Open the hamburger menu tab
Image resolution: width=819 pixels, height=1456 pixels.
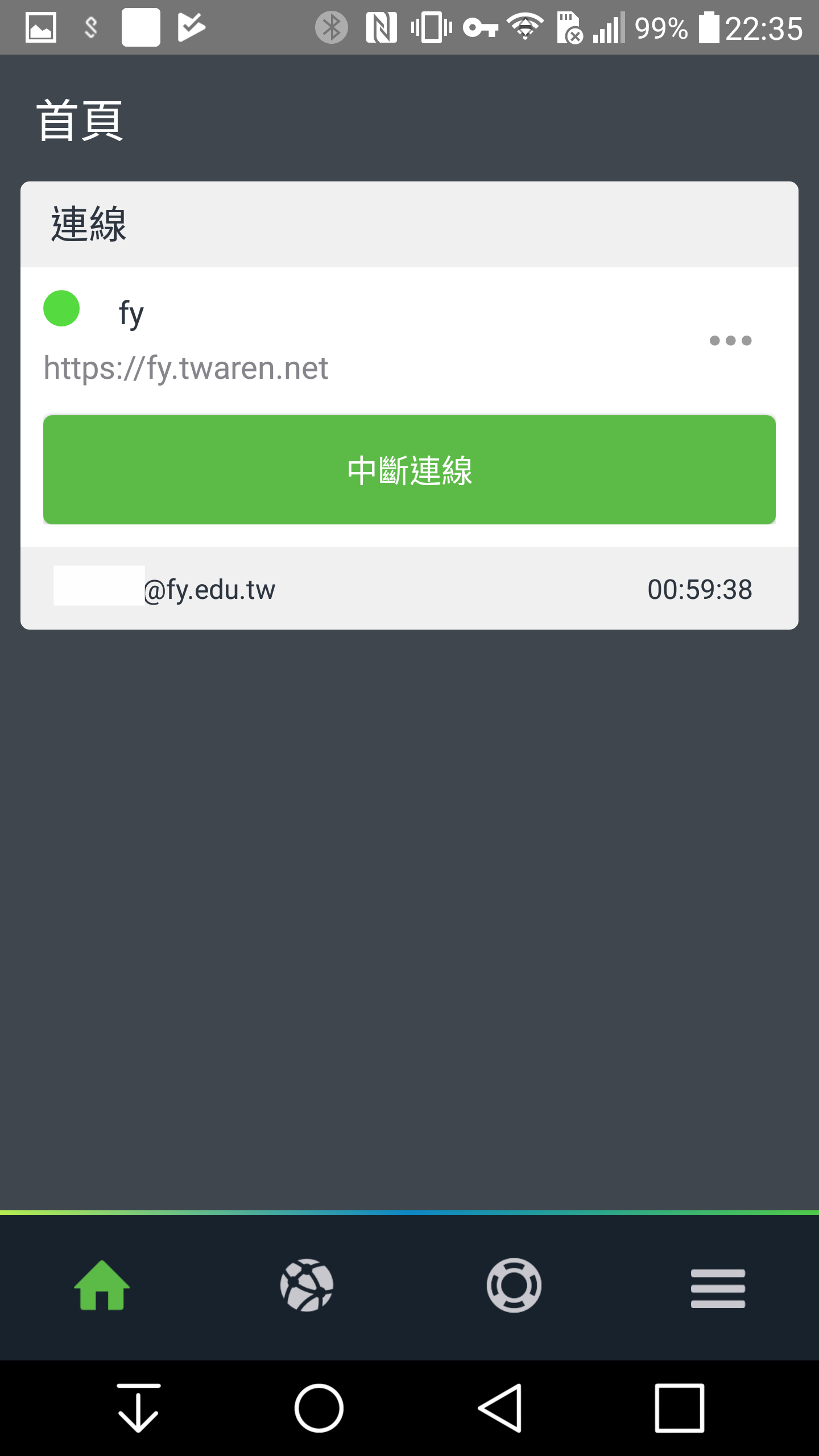pyautogui.click(x=718, y=1288)
